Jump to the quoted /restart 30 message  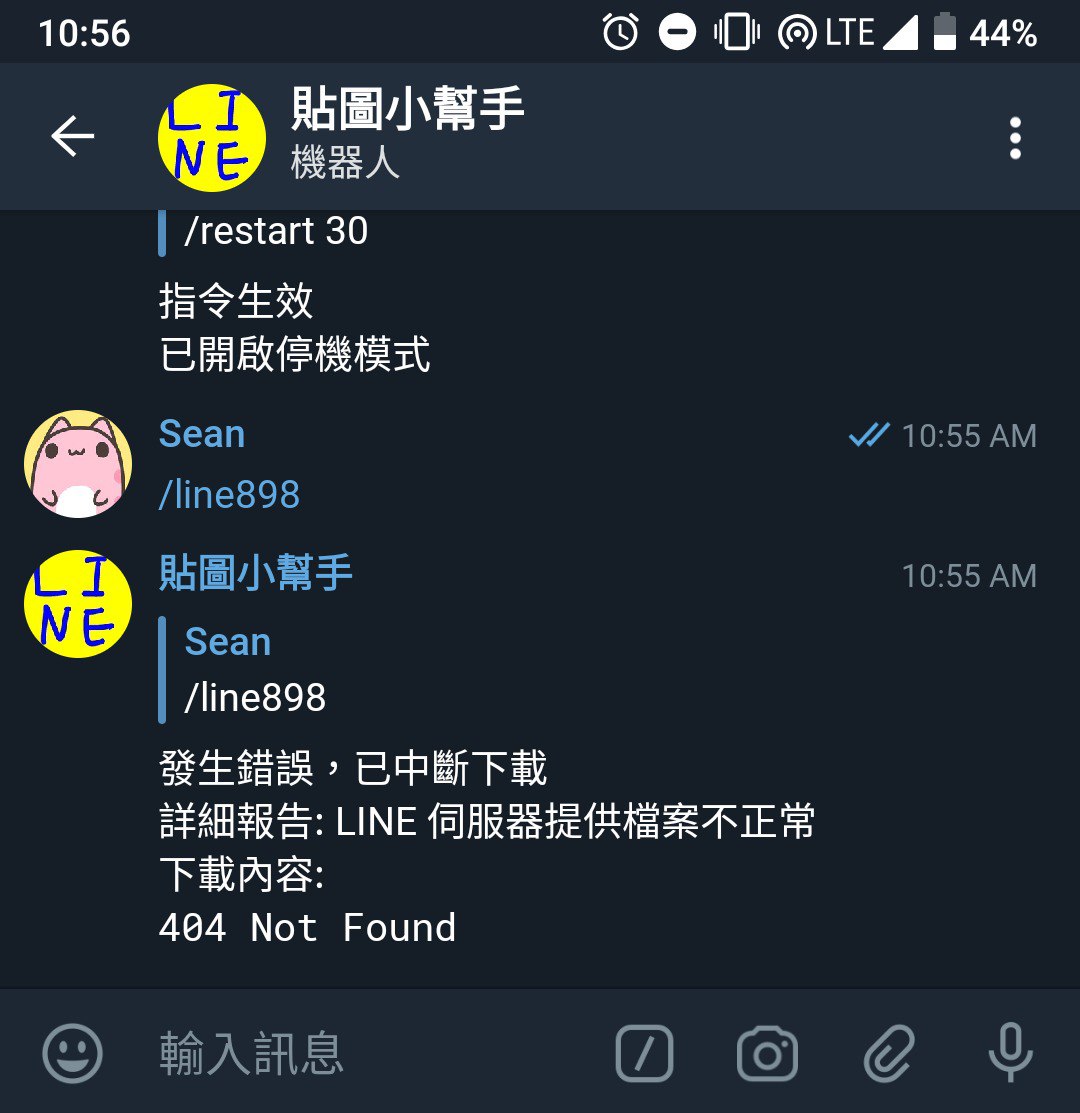pyautogui.click(x=275, y=232)
